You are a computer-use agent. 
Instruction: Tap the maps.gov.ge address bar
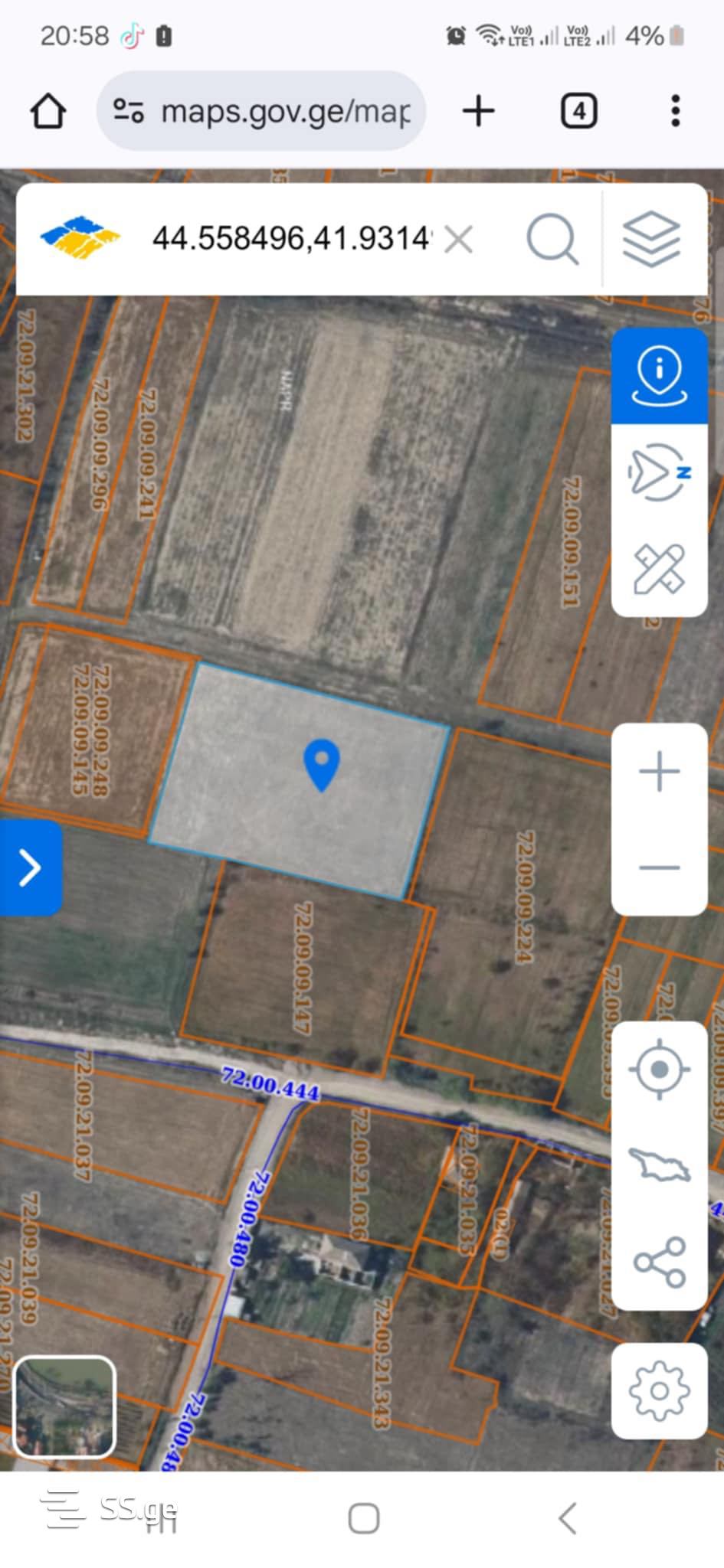pos(262,111)
